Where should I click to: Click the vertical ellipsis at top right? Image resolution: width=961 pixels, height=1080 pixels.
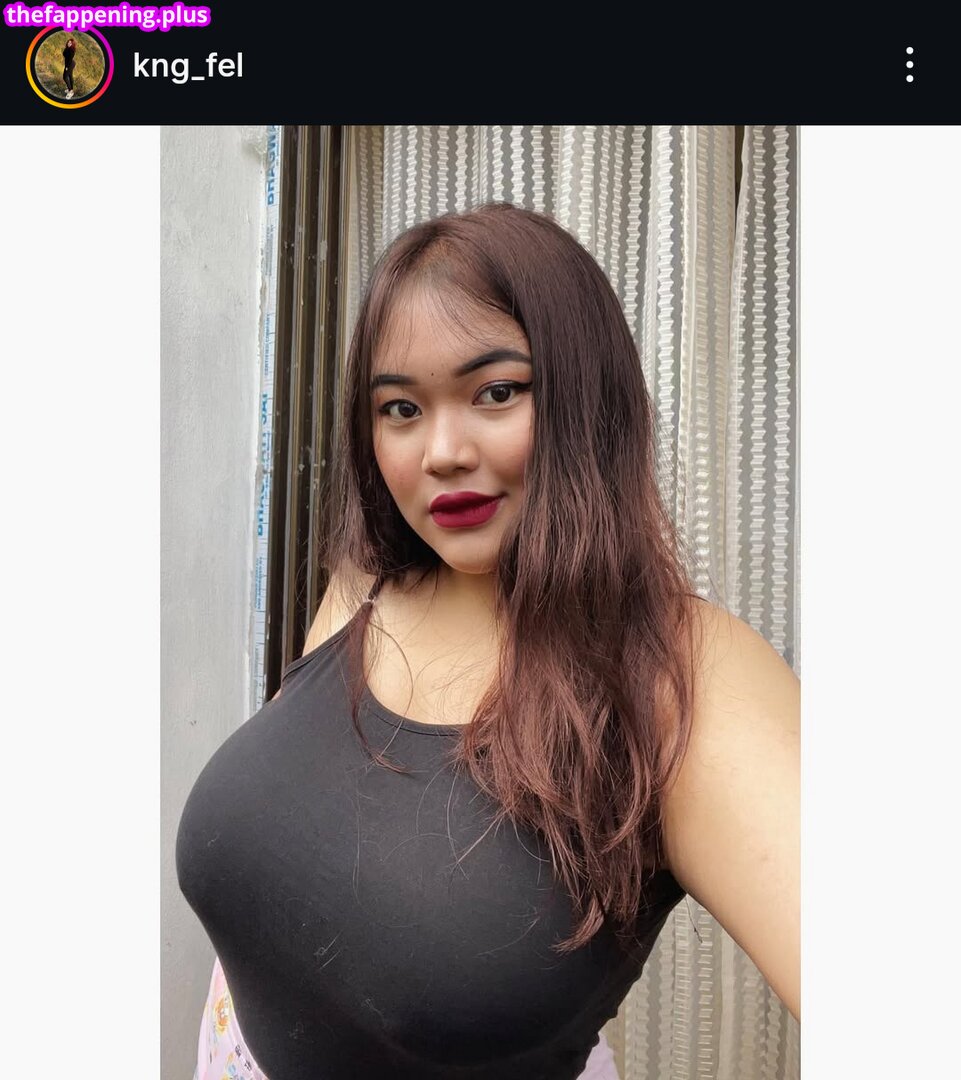tap(908, 66)
